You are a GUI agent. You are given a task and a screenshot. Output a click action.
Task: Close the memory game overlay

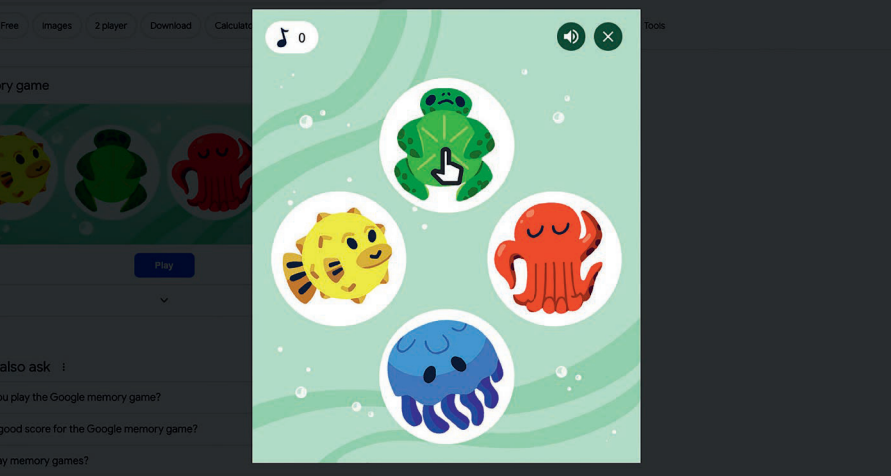pos(608,37)
